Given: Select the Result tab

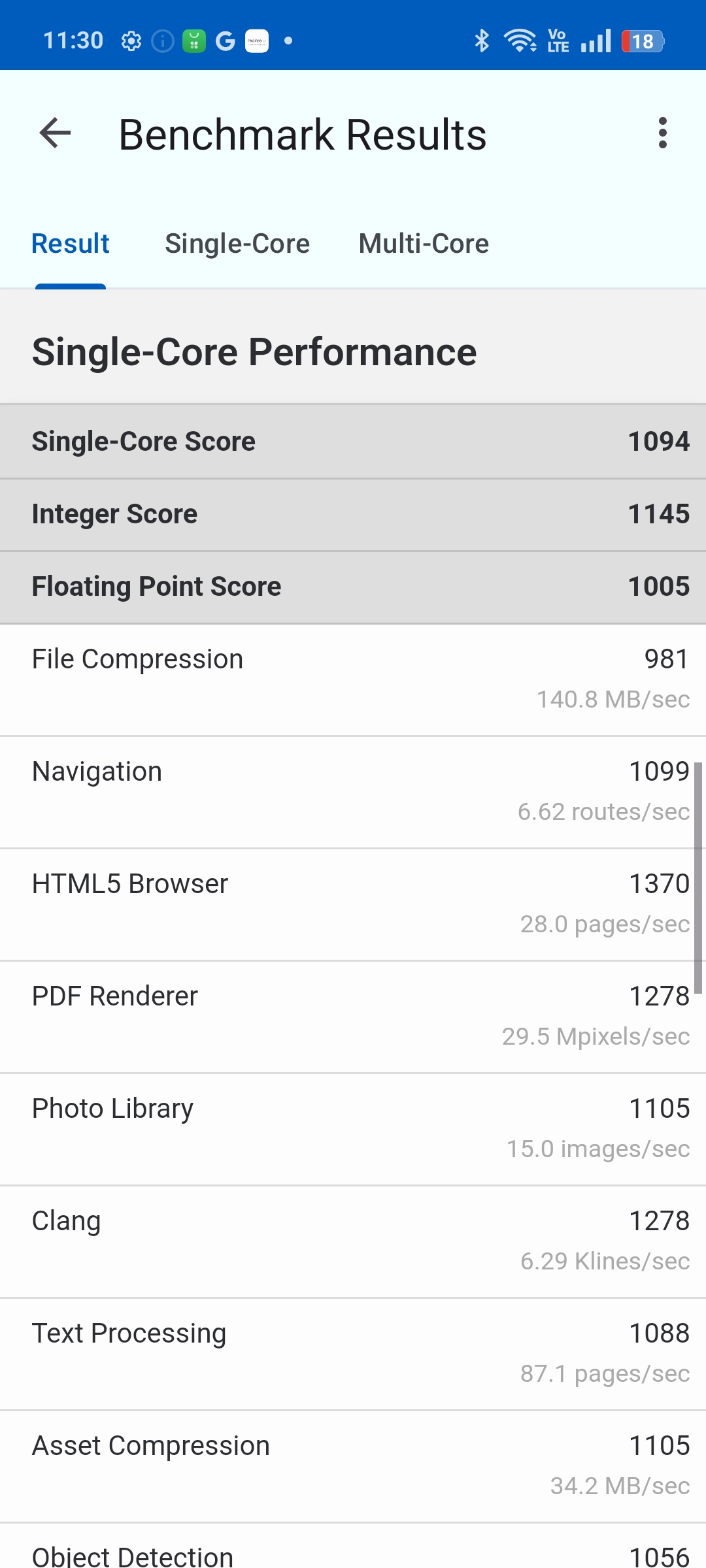Looking at the screenshot, I should tap(71, 244).
